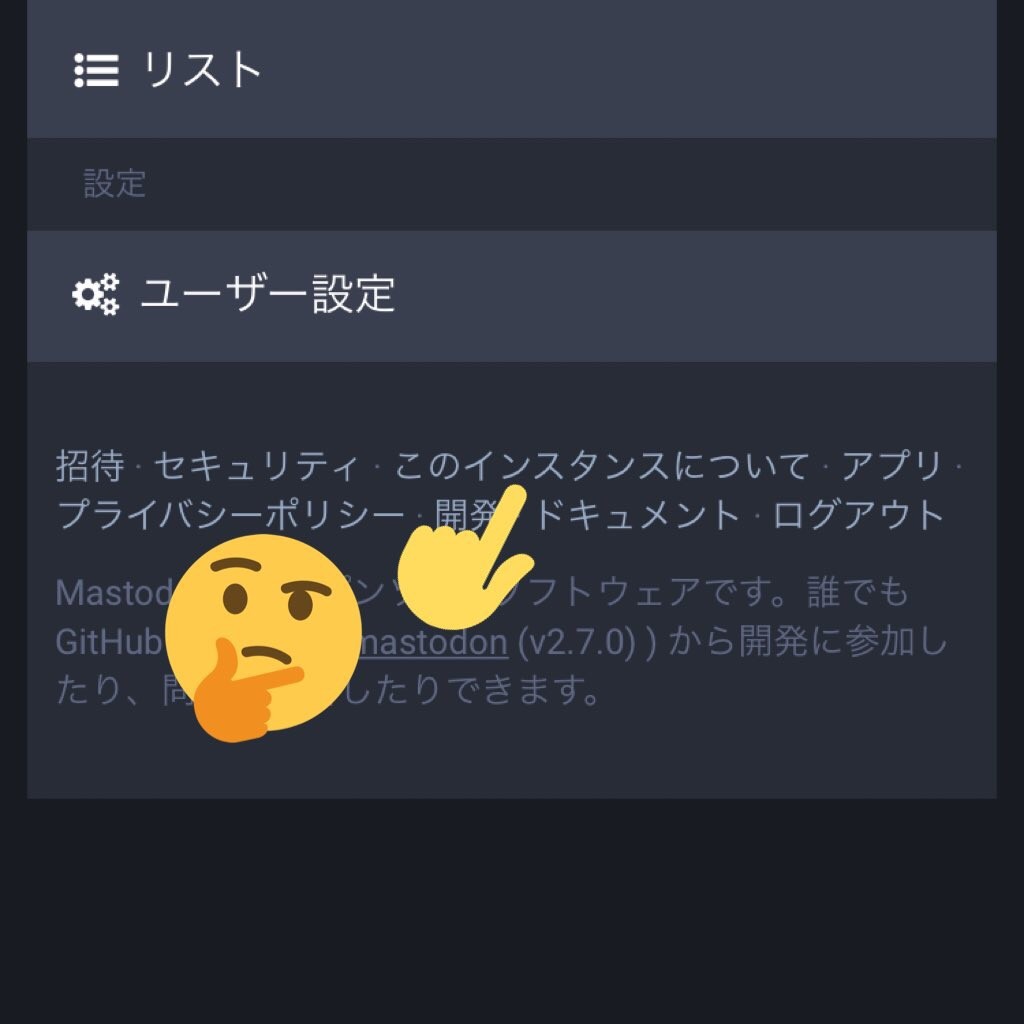Open the セキュリティ link

coord(256,466)
